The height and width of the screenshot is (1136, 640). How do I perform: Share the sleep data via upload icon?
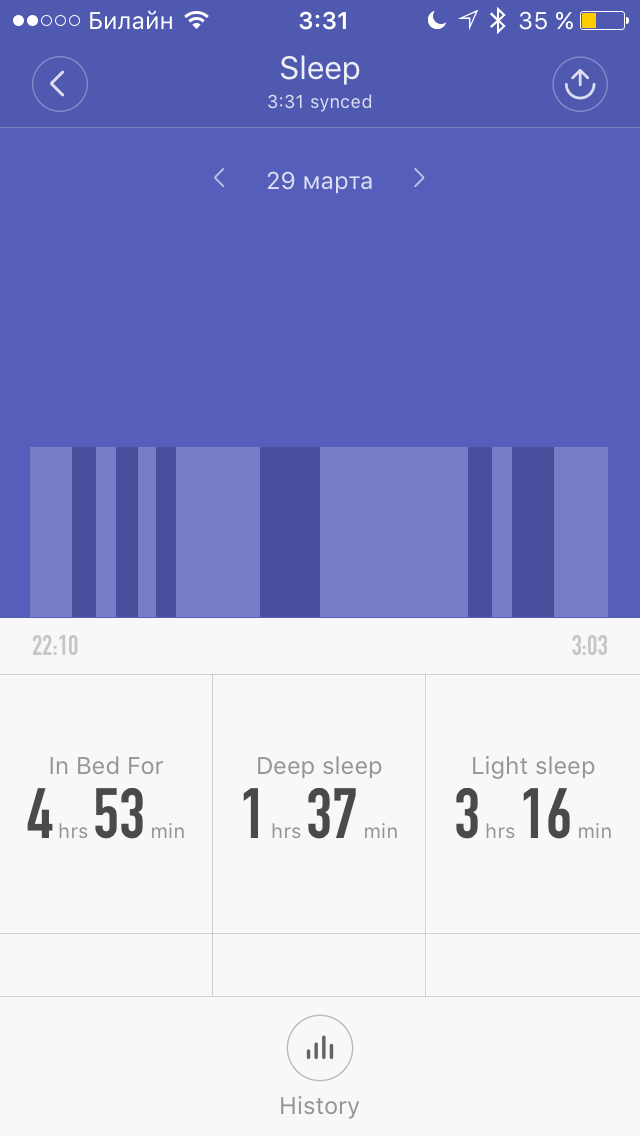580,85
